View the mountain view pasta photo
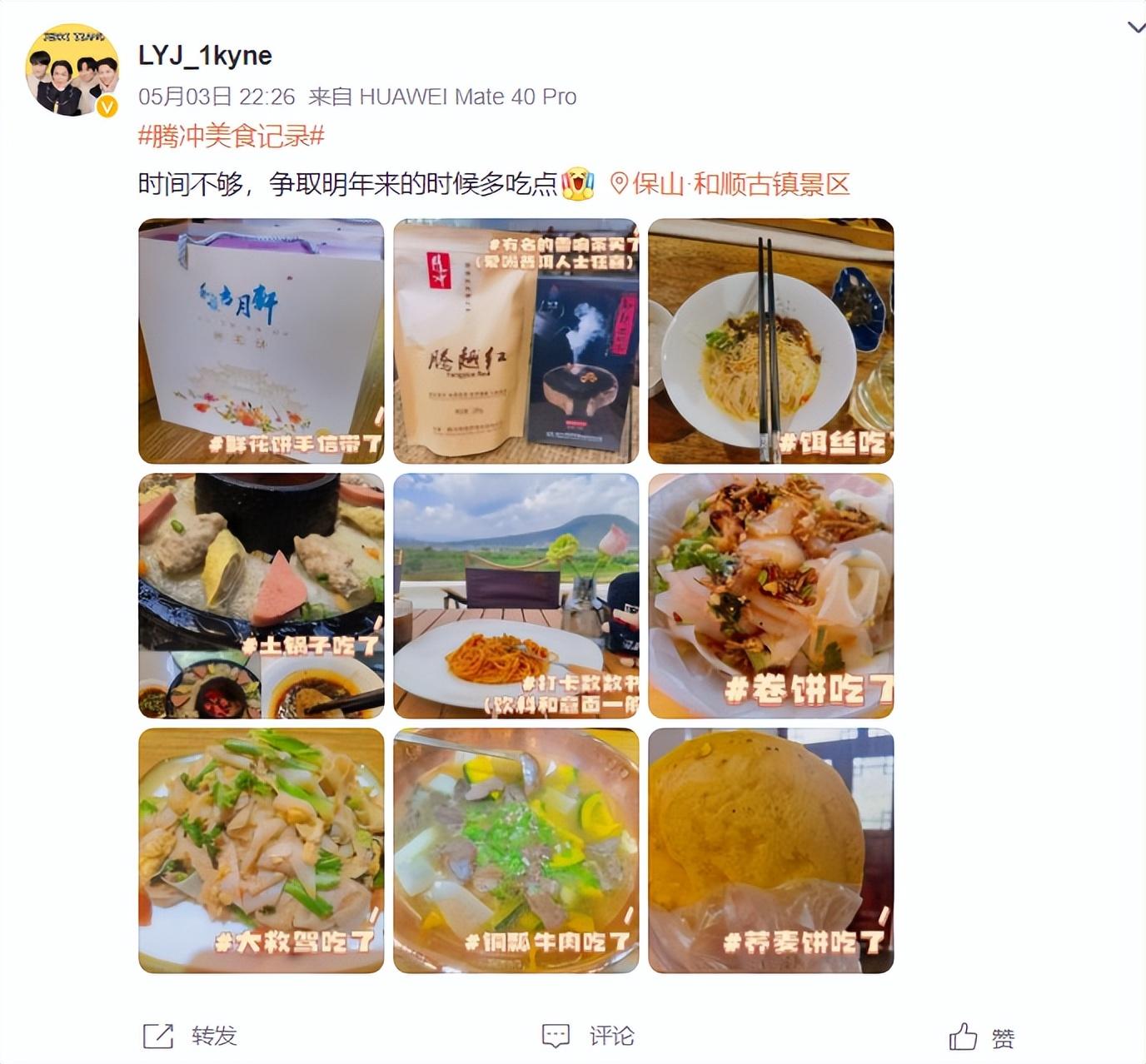 point(516,595)
